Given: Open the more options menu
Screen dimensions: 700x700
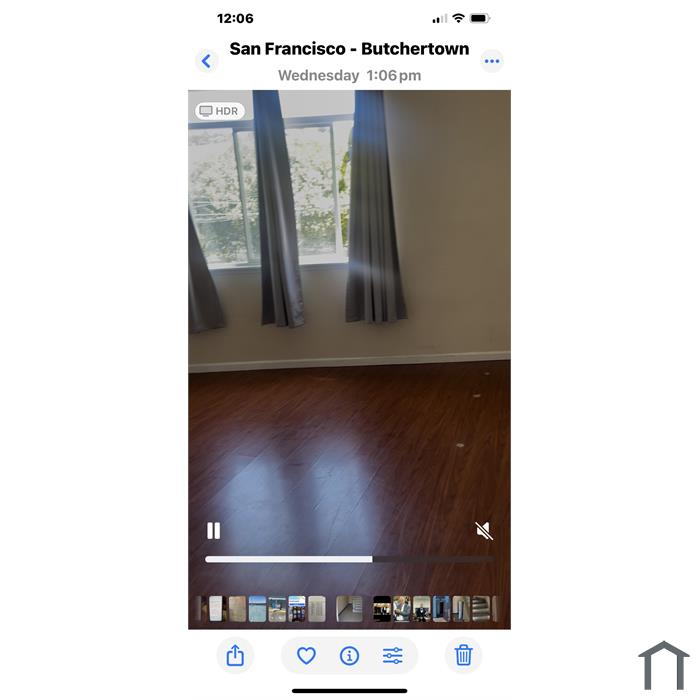Looking at the screenshot, I should coord(491,61).
